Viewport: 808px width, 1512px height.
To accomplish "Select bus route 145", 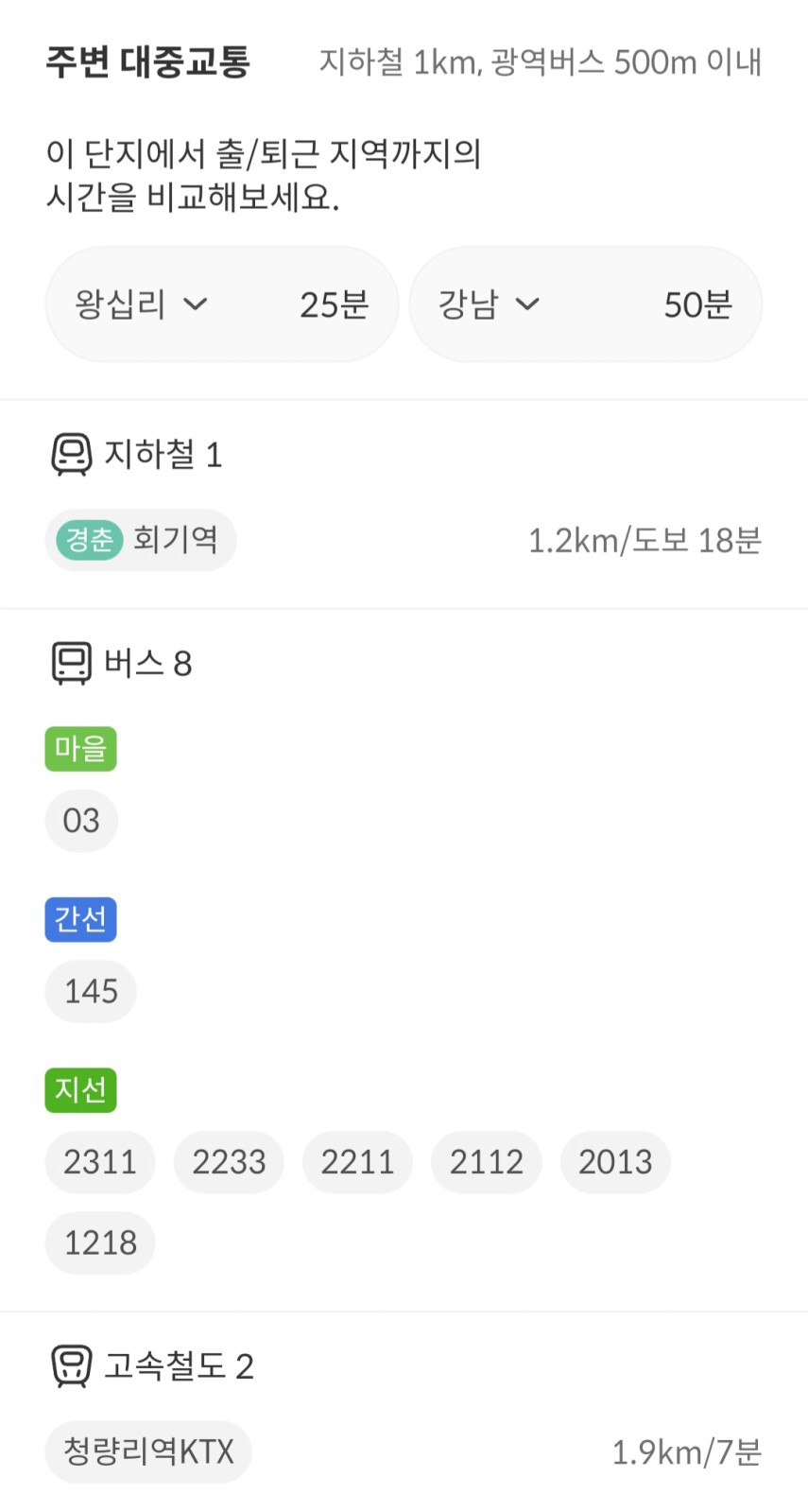I will (x=91, y=991).
